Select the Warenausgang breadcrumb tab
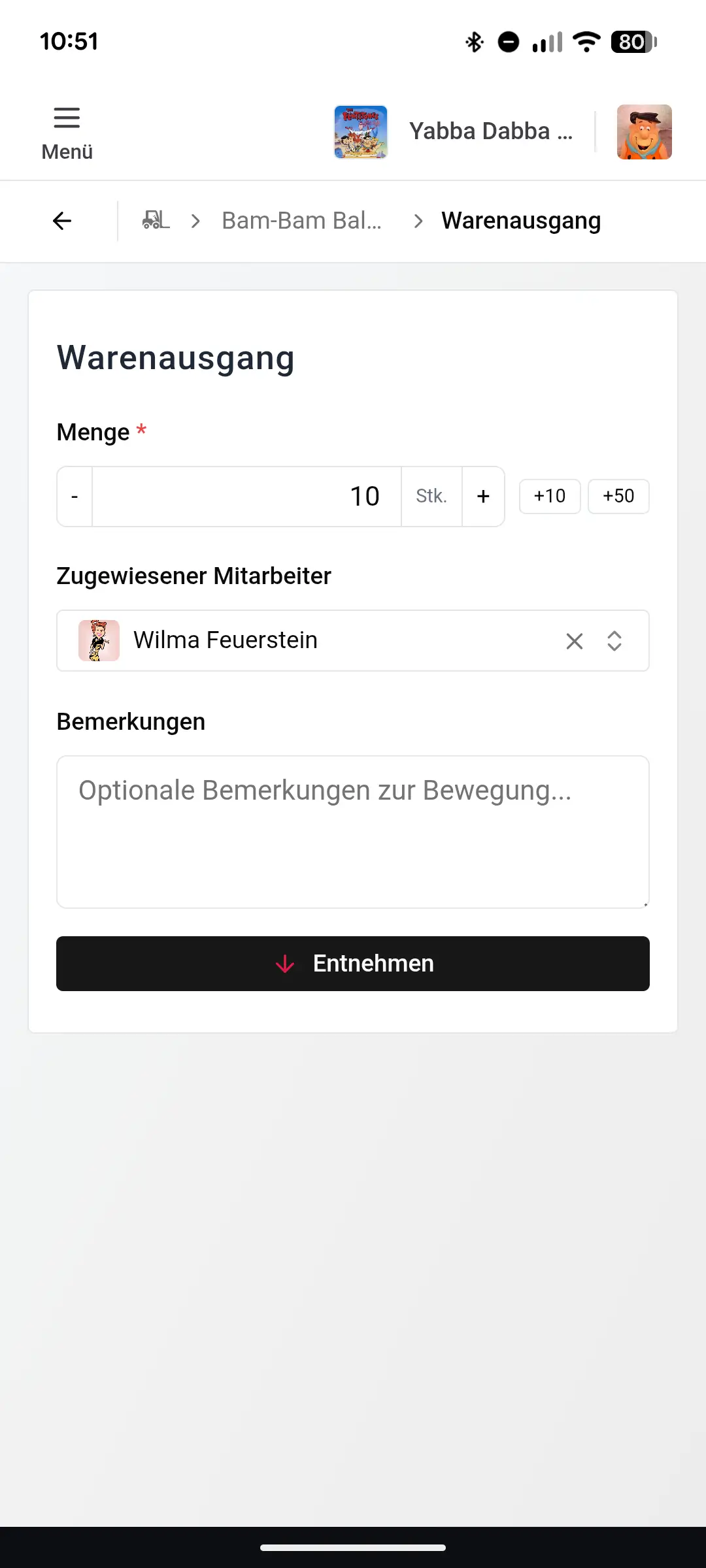 click(x=521, y=220)
